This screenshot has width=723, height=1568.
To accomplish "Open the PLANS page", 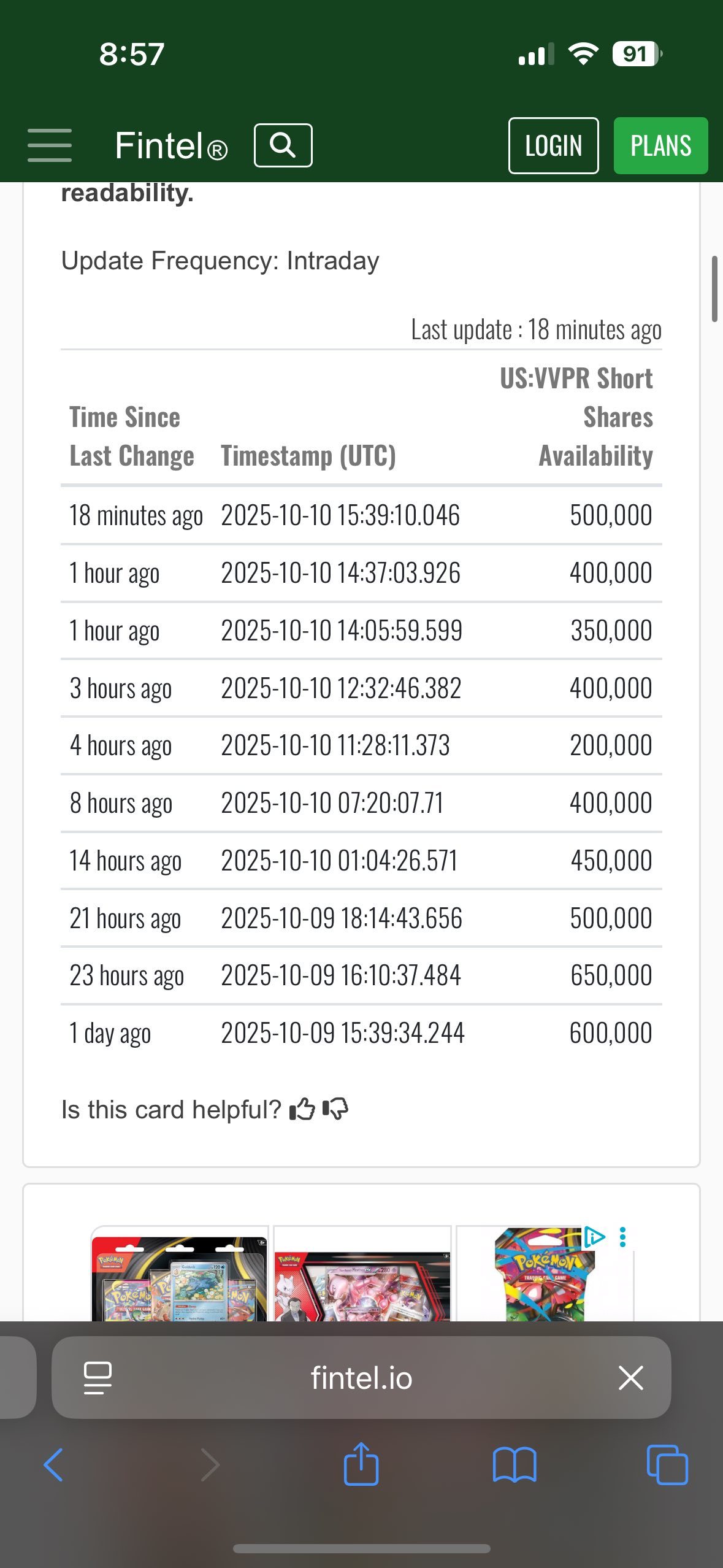I will pyautogui.click(x=660, y=146).
